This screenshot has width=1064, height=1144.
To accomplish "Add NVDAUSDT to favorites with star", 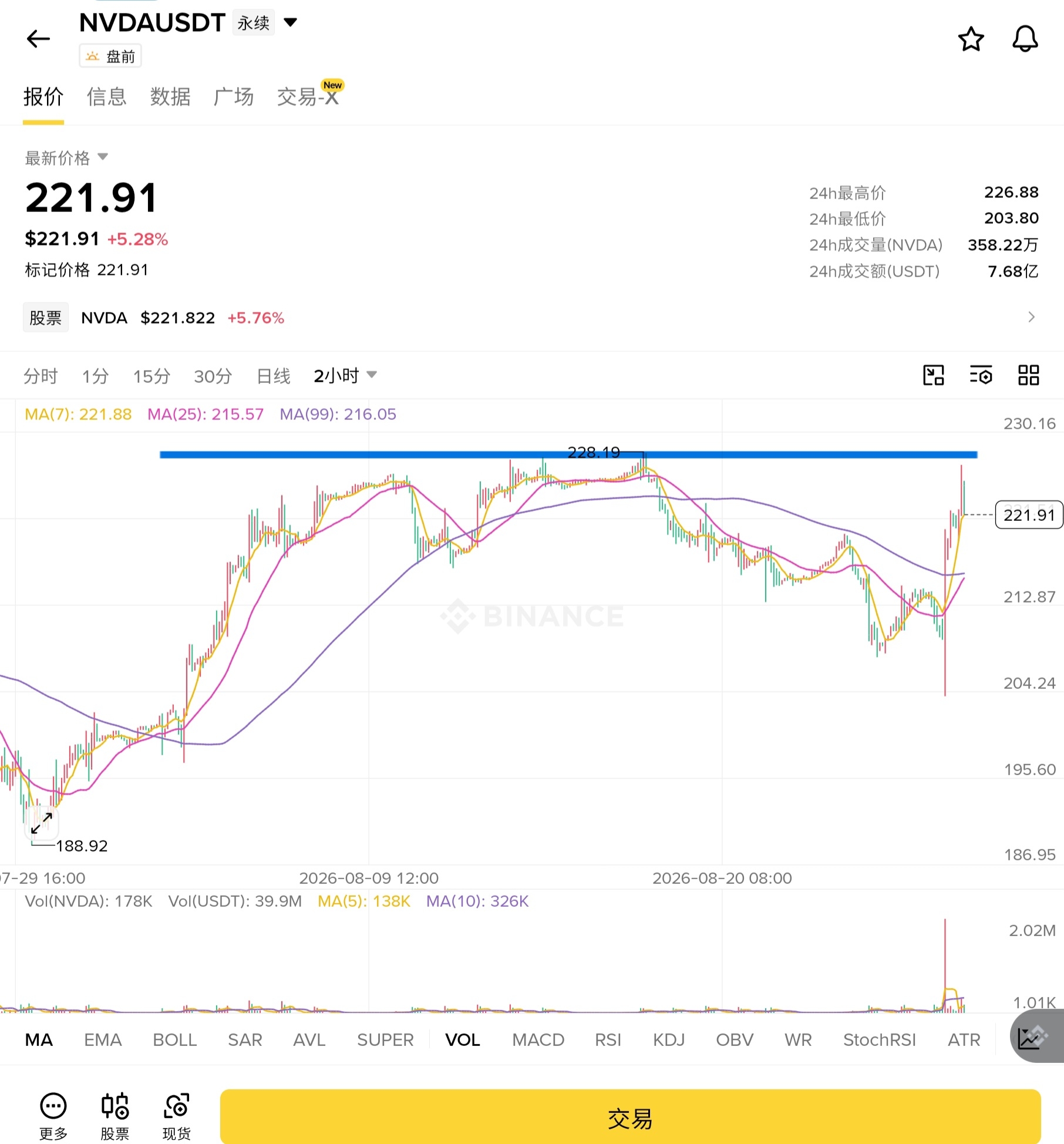I will (x=971, y=39).
